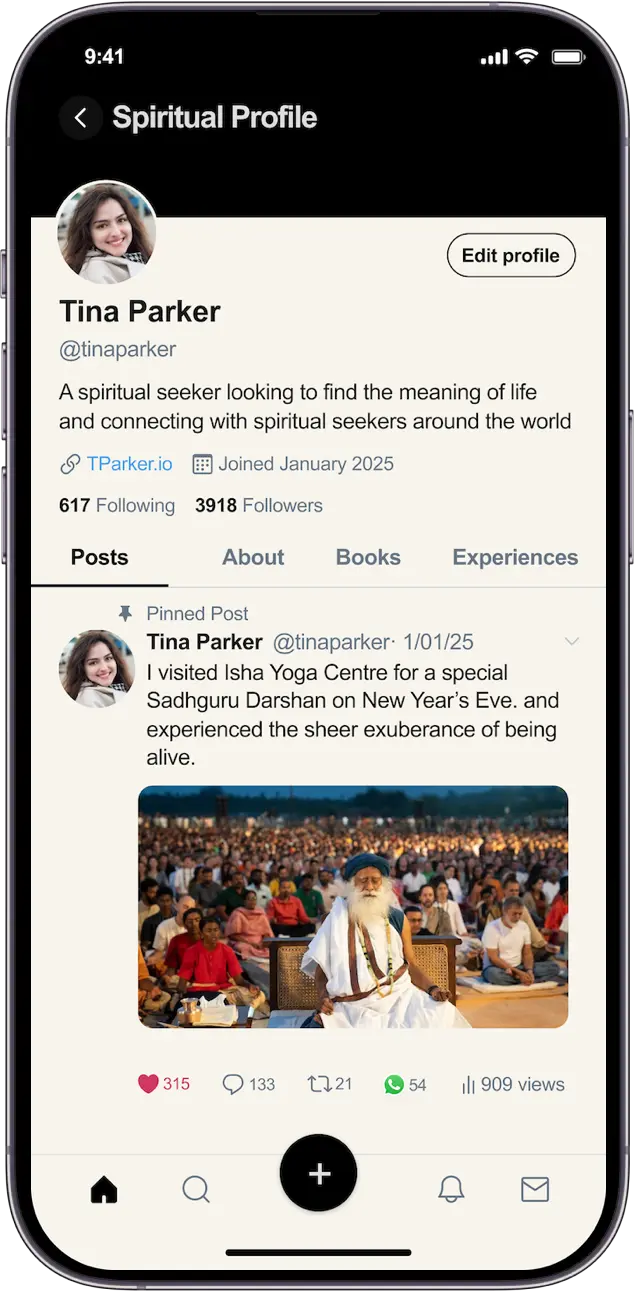
Task: Go to the home tab
Action: coord(104,1189)
